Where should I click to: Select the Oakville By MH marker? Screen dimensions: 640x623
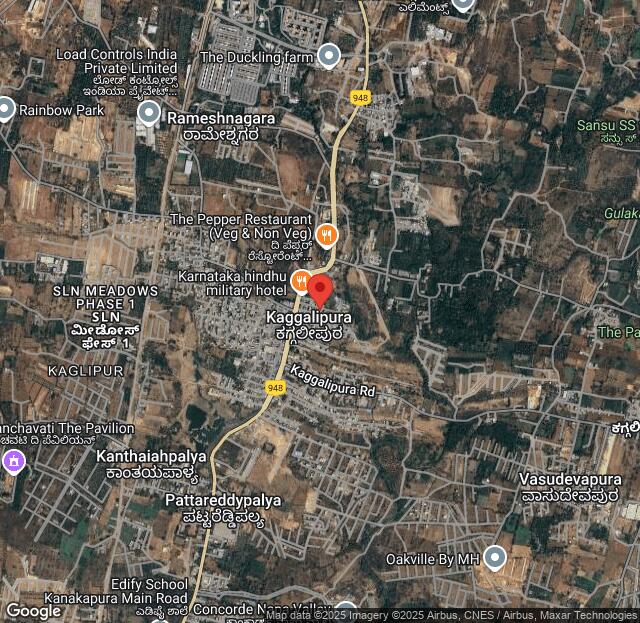[x=494, y=557]
